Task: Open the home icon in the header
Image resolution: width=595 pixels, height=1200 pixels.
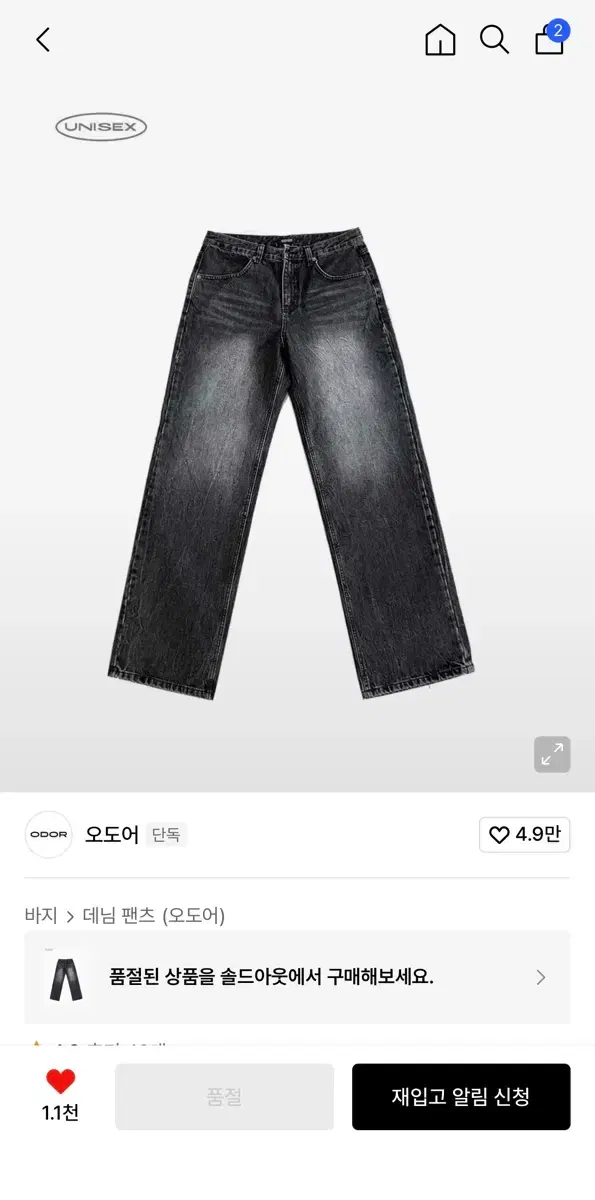Action: pos(440,40)
